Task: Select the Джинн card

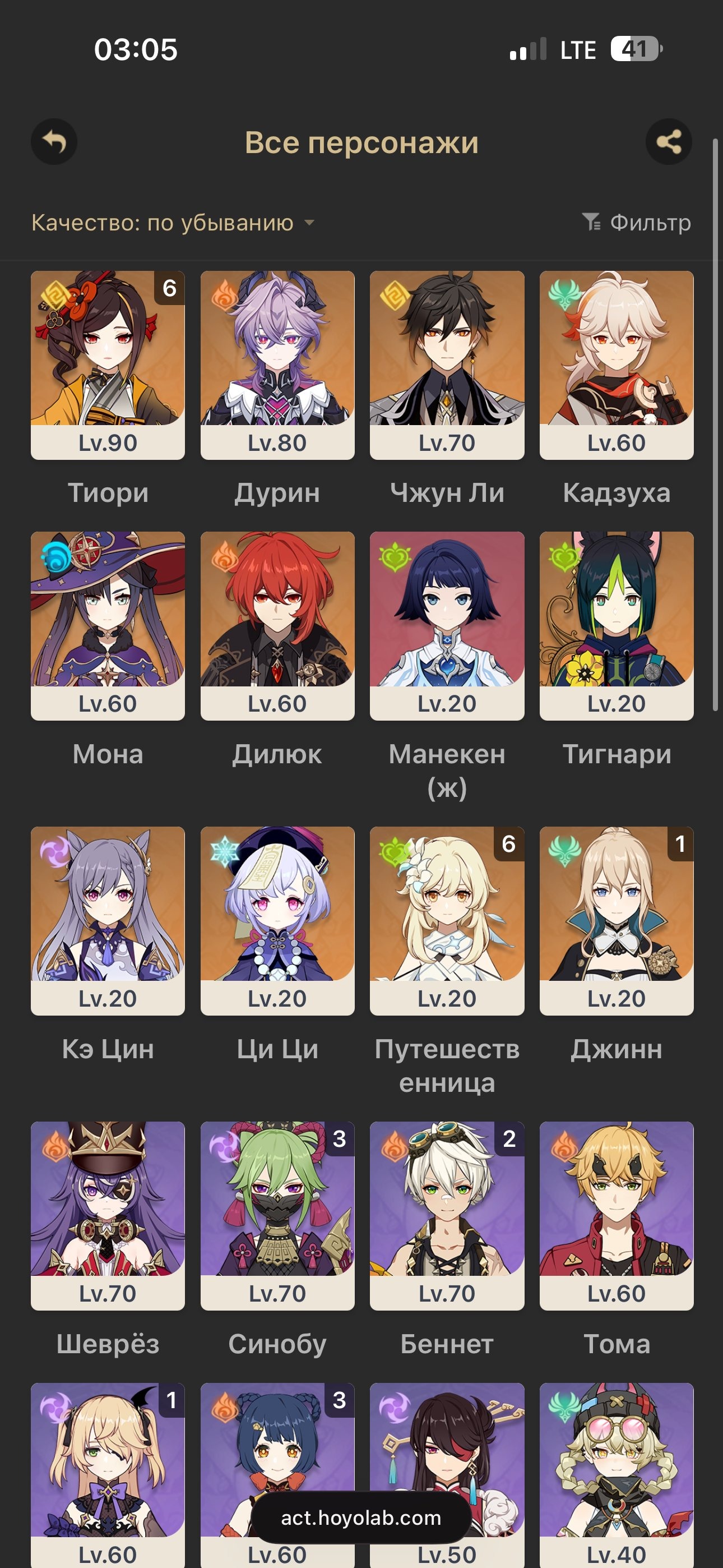Action: coord(617,921)
